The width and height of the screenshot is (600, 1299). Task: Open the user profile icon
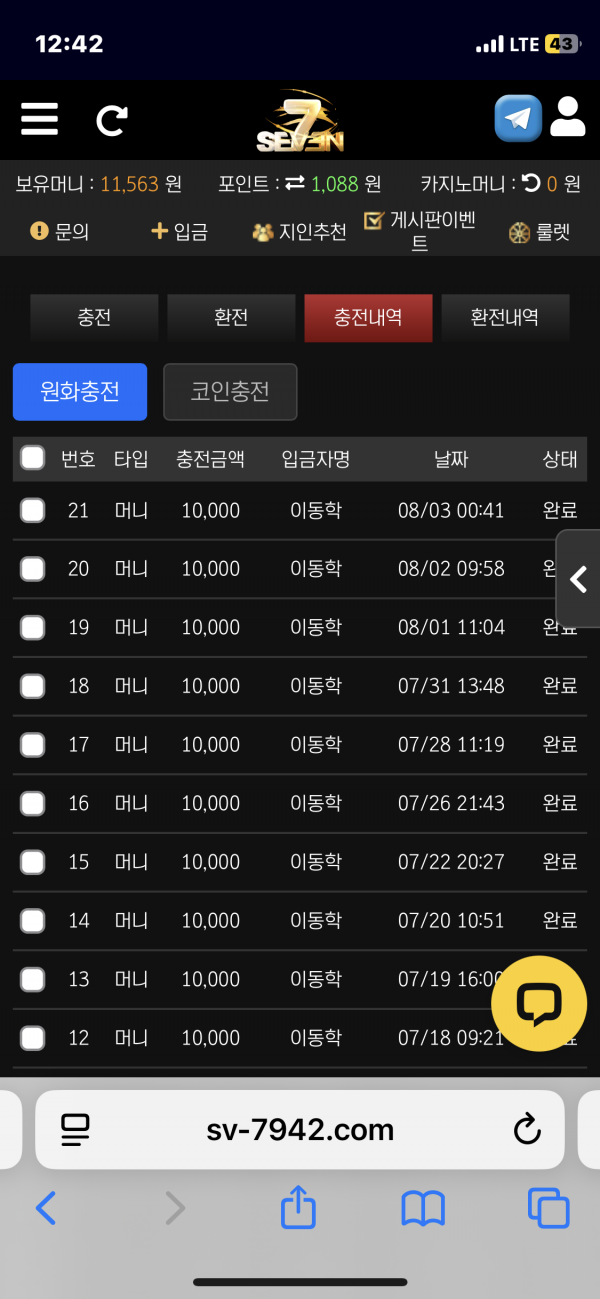pyautogui.click(x=568, y=118)
